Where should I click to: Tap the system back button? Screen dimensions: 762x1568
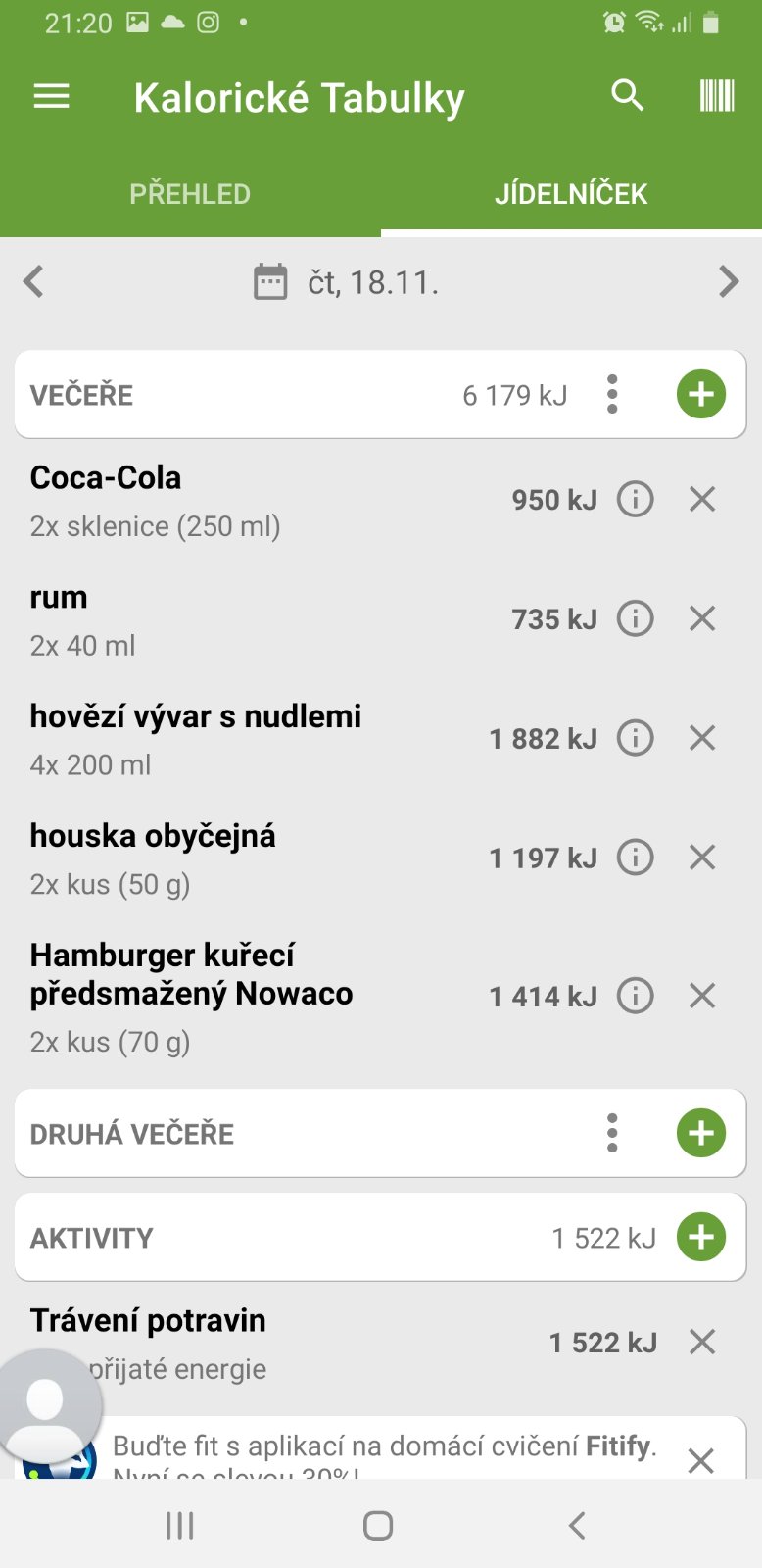577,1525
